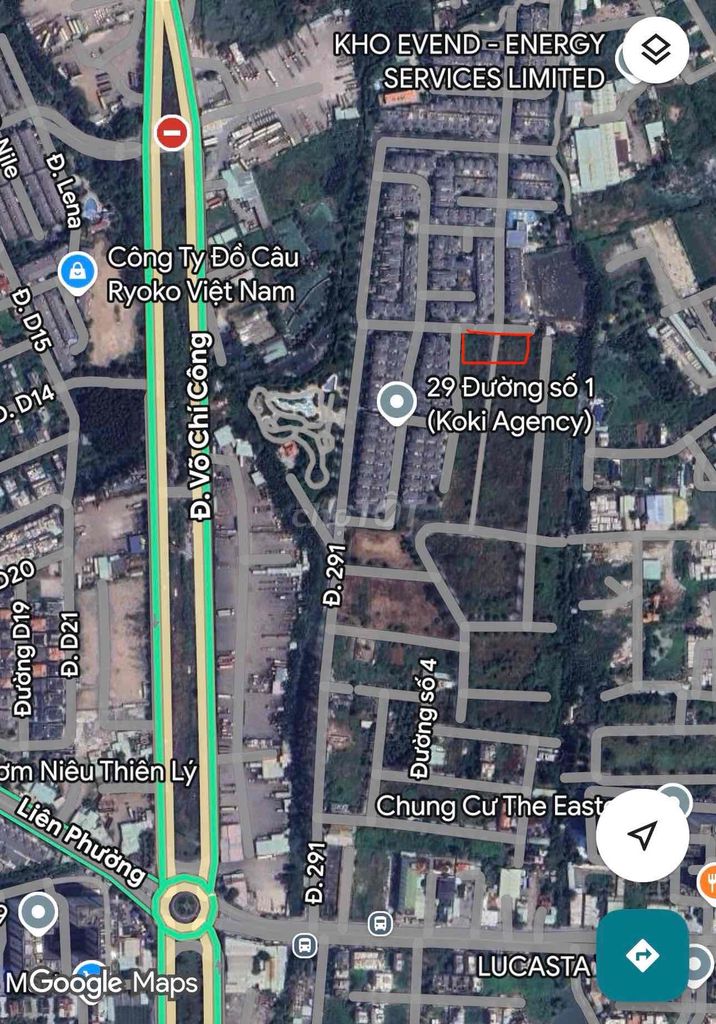
Task: Start directions with the blue arrow button
Action: pyautogui.click(x=642, y=955)
